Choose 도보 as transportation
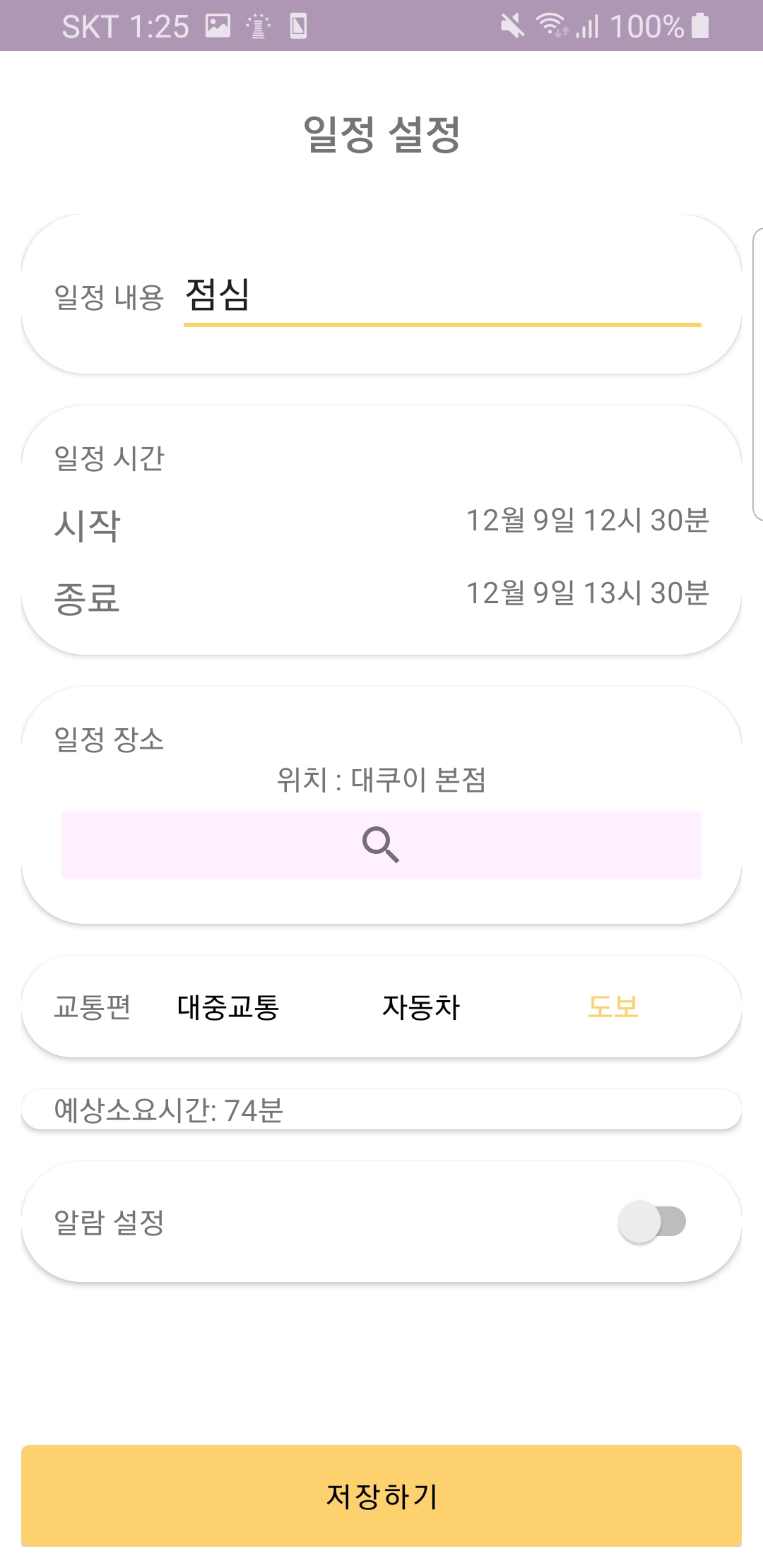This screenshot has width=763, height=1568. (x=613, y=1007)
